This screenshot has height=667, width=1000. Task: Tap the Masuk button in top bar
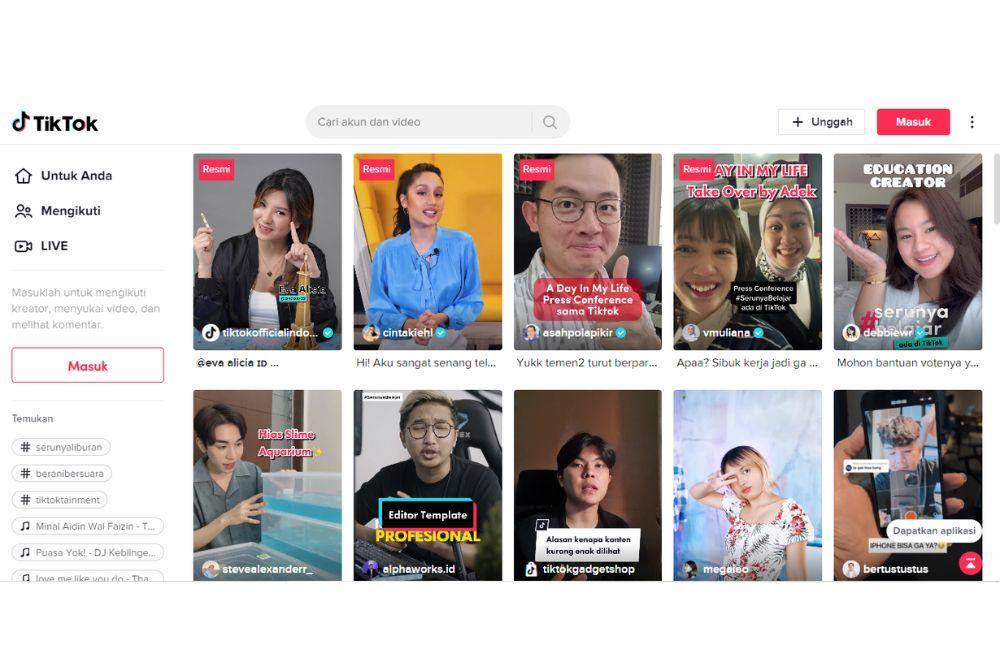click(913, 122)
